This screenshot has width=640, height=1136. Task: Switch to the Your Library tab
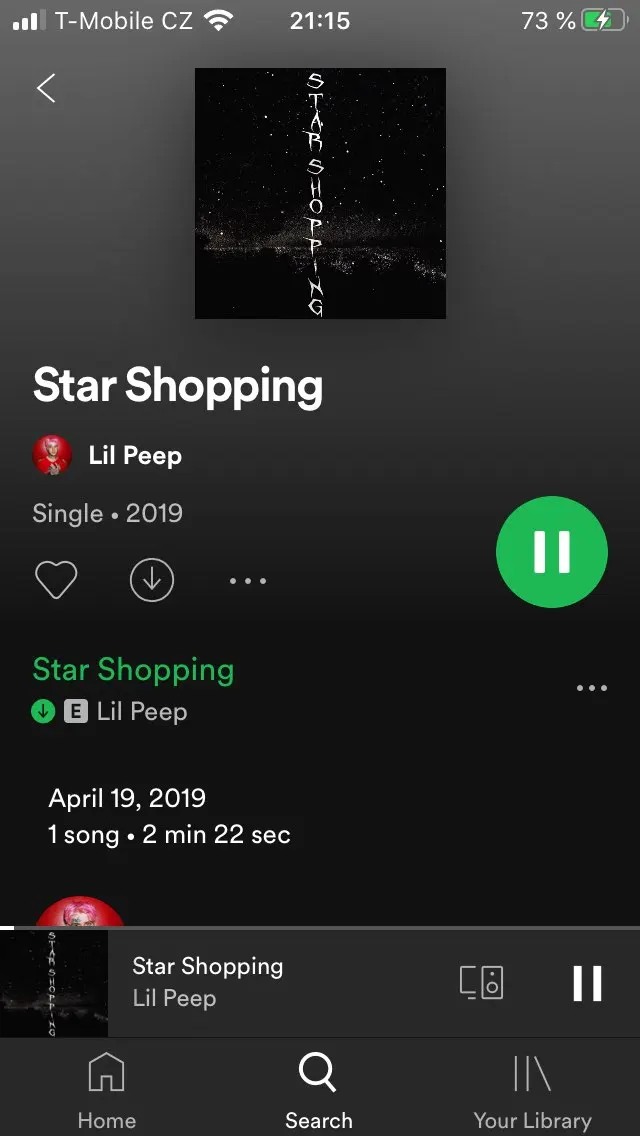tap(532, 1090)
